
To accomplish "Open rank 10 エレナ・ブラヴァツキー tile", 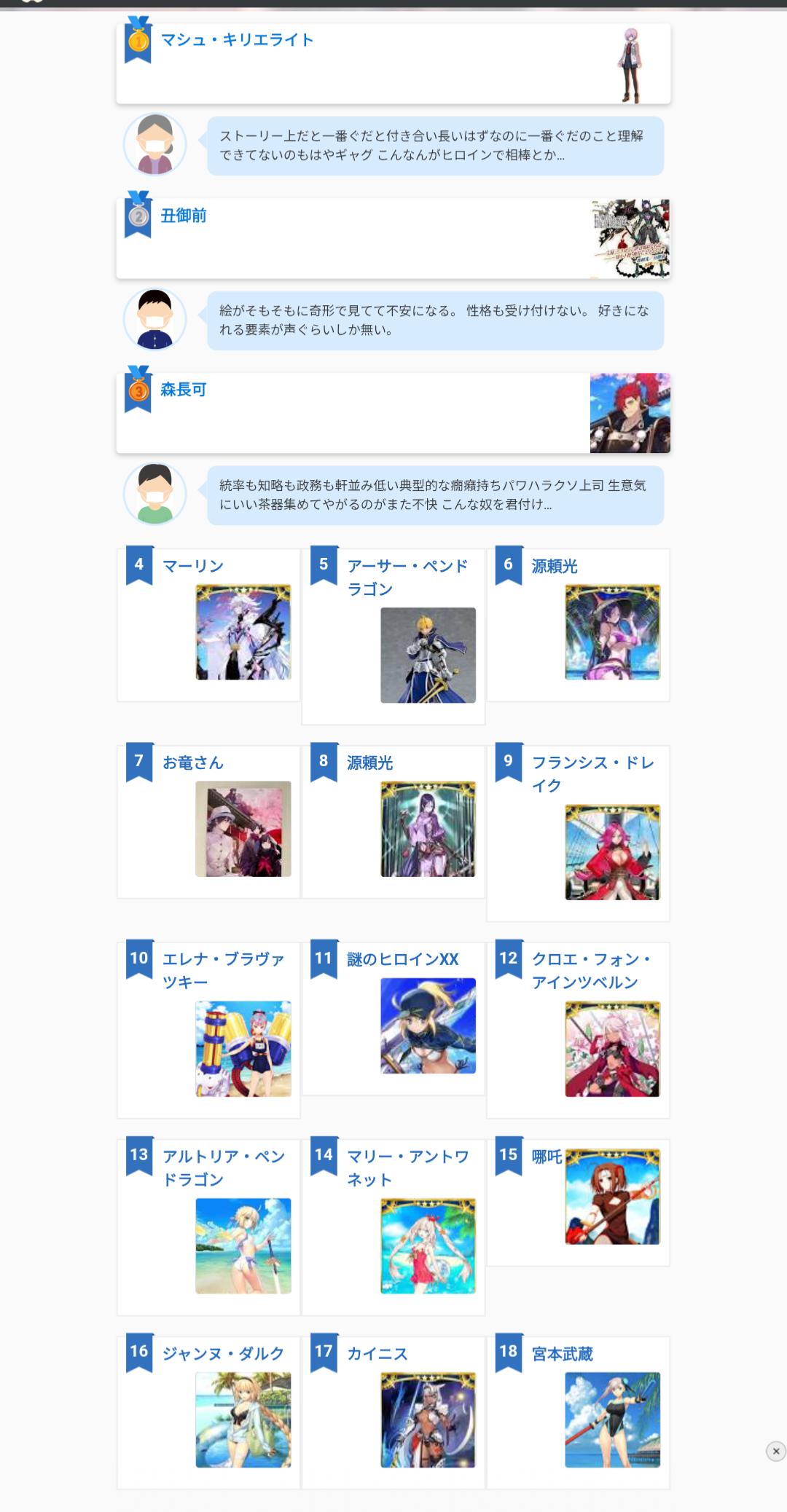I will [208, 1030].
